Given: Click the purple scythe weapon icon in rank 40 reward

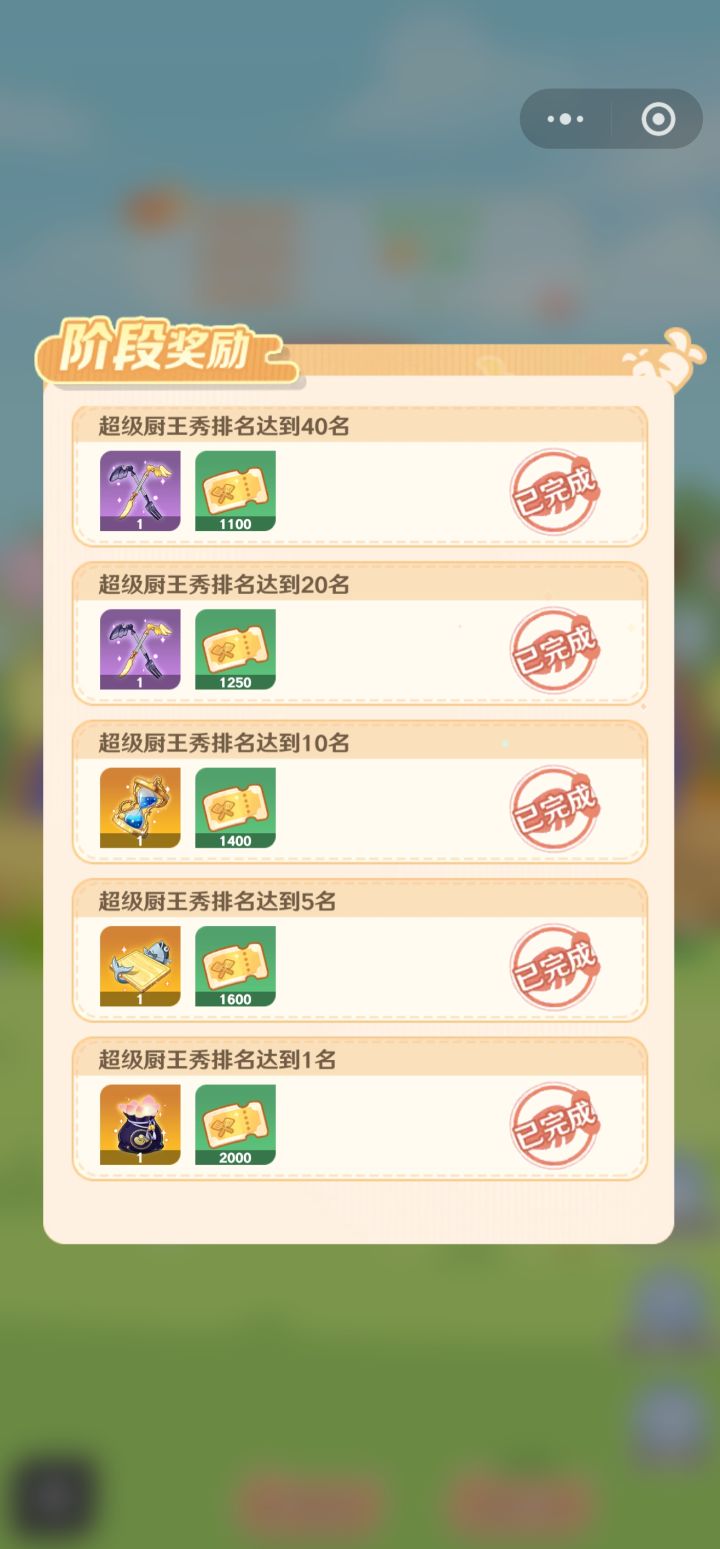Looking at the screenshot, I should click(139, 489).
